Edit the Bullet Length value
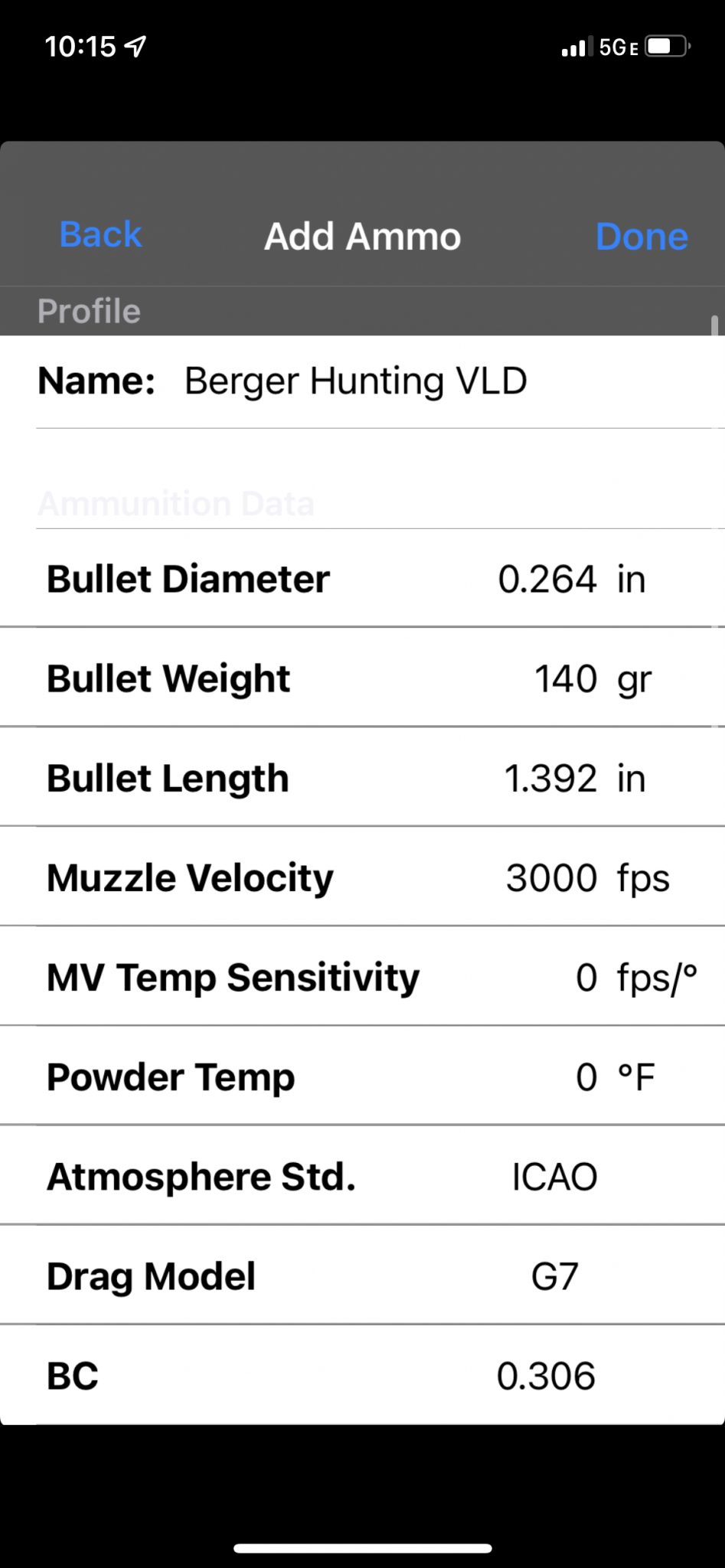Image resolution: width=725 pixels, height=1568 pixels. pyautogui.click(x=550, y=779)
